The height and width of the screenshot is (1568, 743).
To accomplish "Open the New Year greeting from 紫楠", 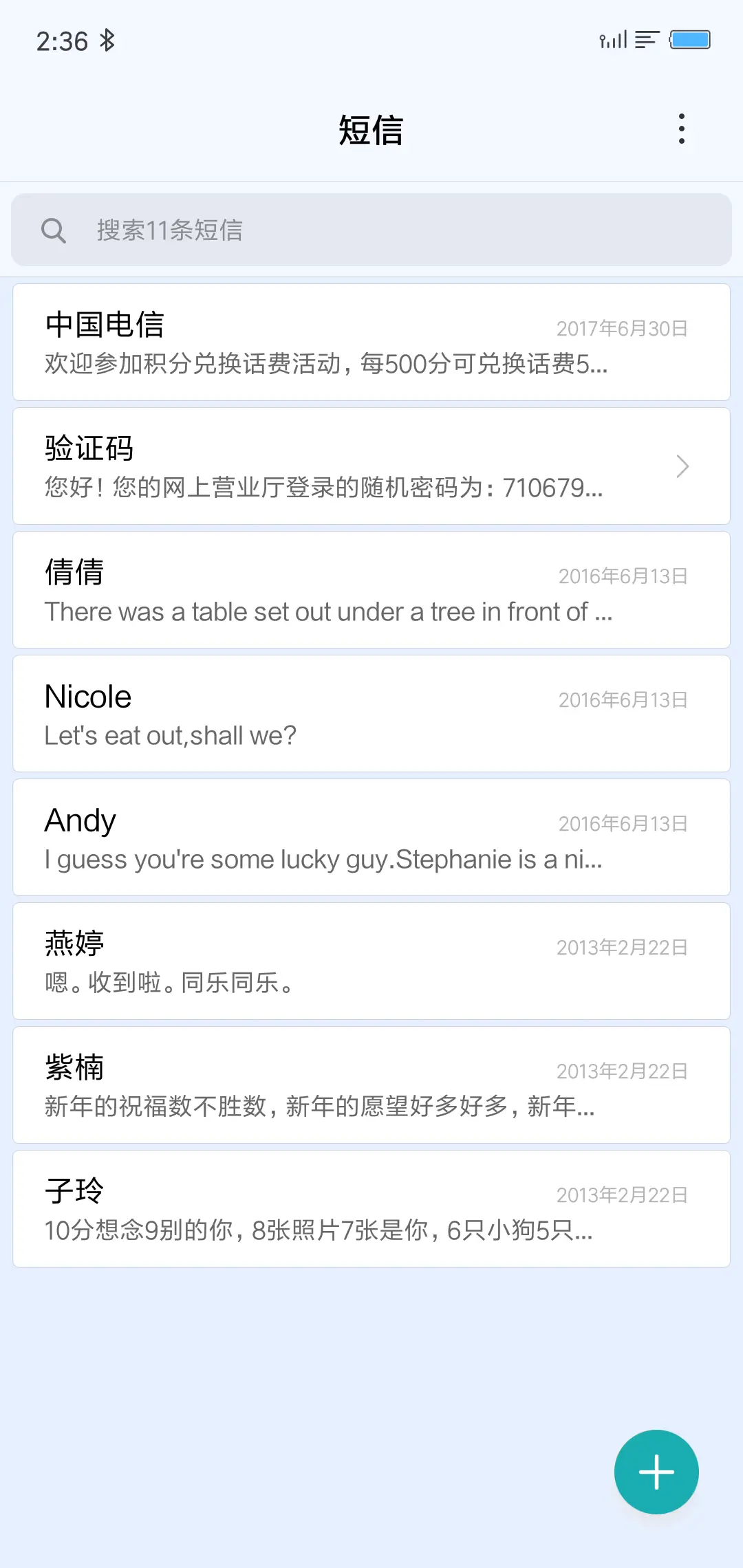I will coord(371,1085).
